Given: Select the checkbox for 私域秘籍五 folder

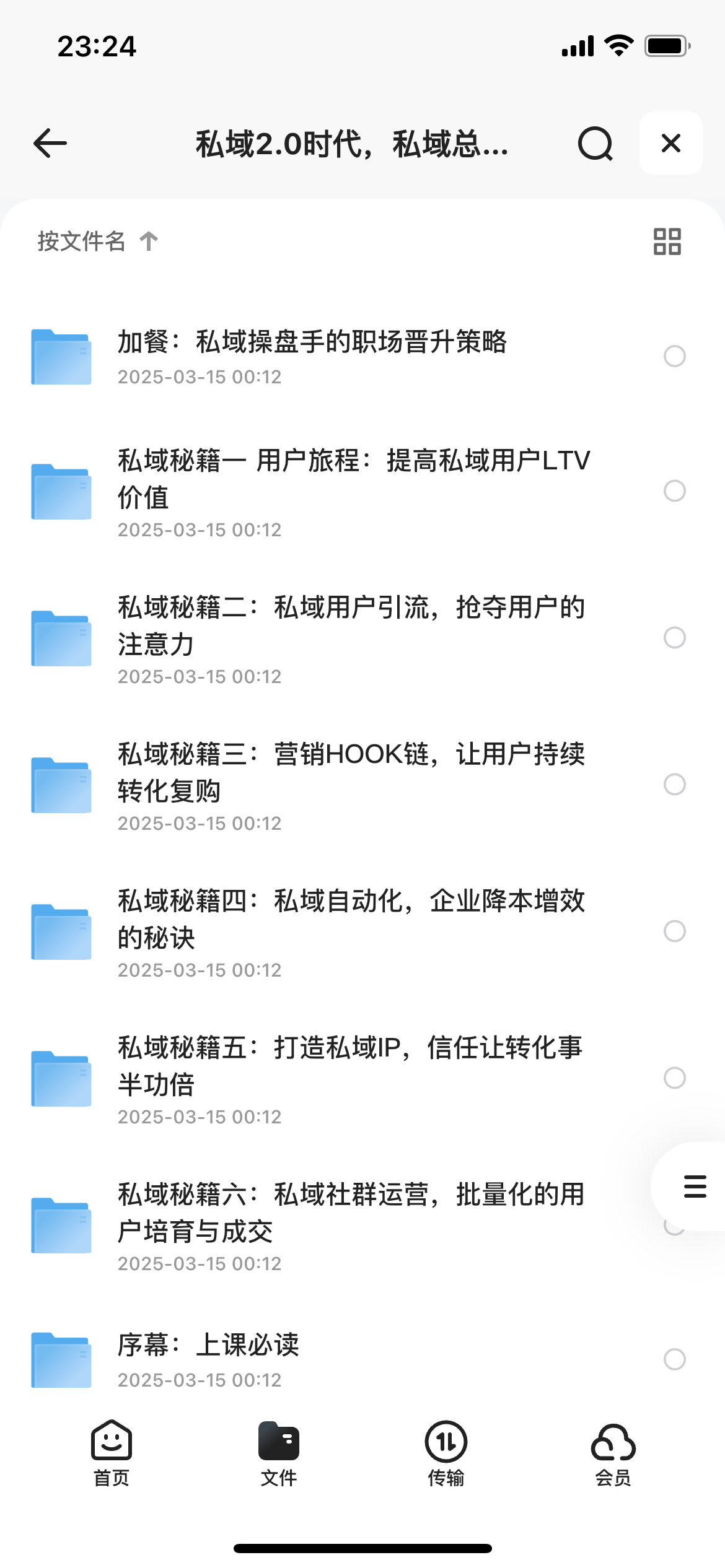Looking at the screenshot, I should tap(674, 1078).
